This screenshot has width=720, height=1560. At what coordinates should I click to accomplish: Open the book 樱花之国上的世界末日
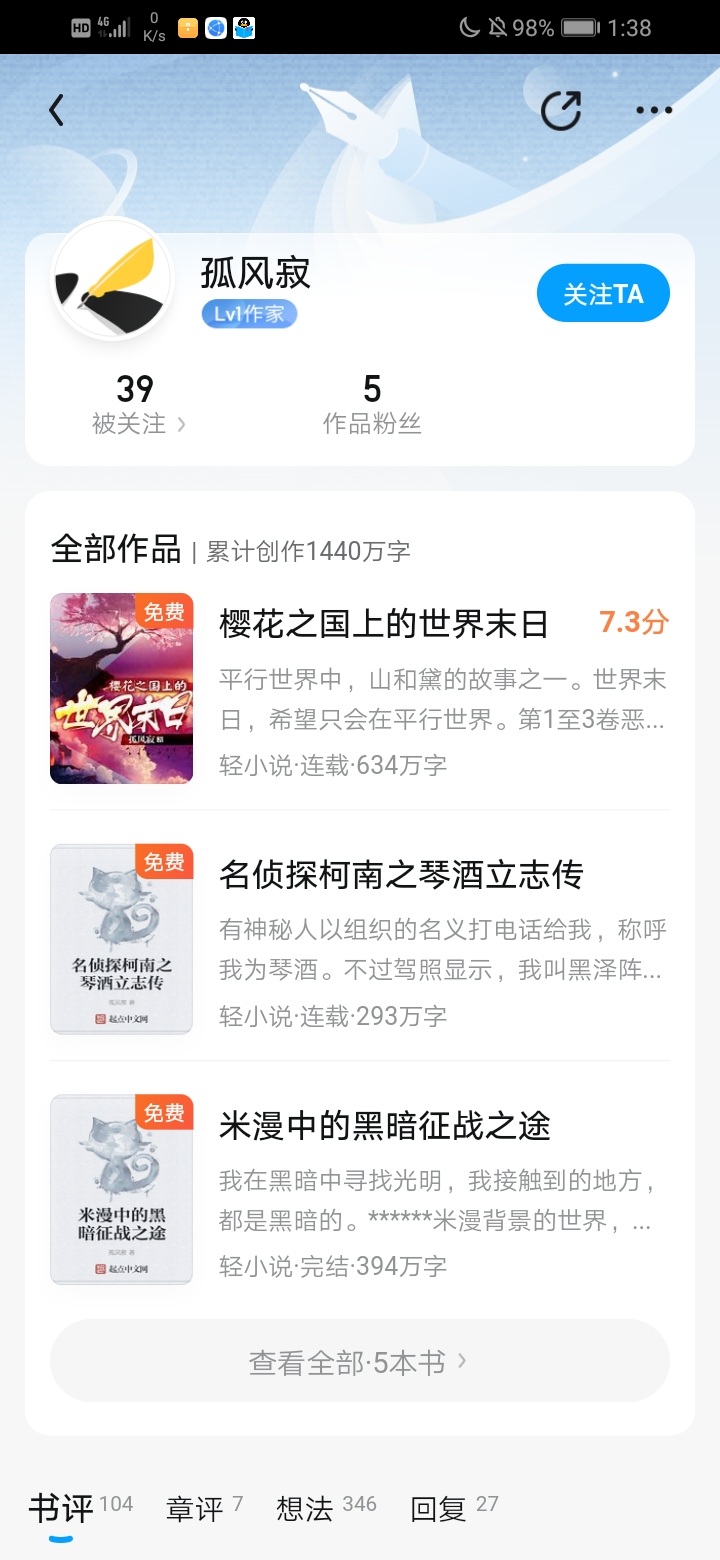tap(384, 623)
